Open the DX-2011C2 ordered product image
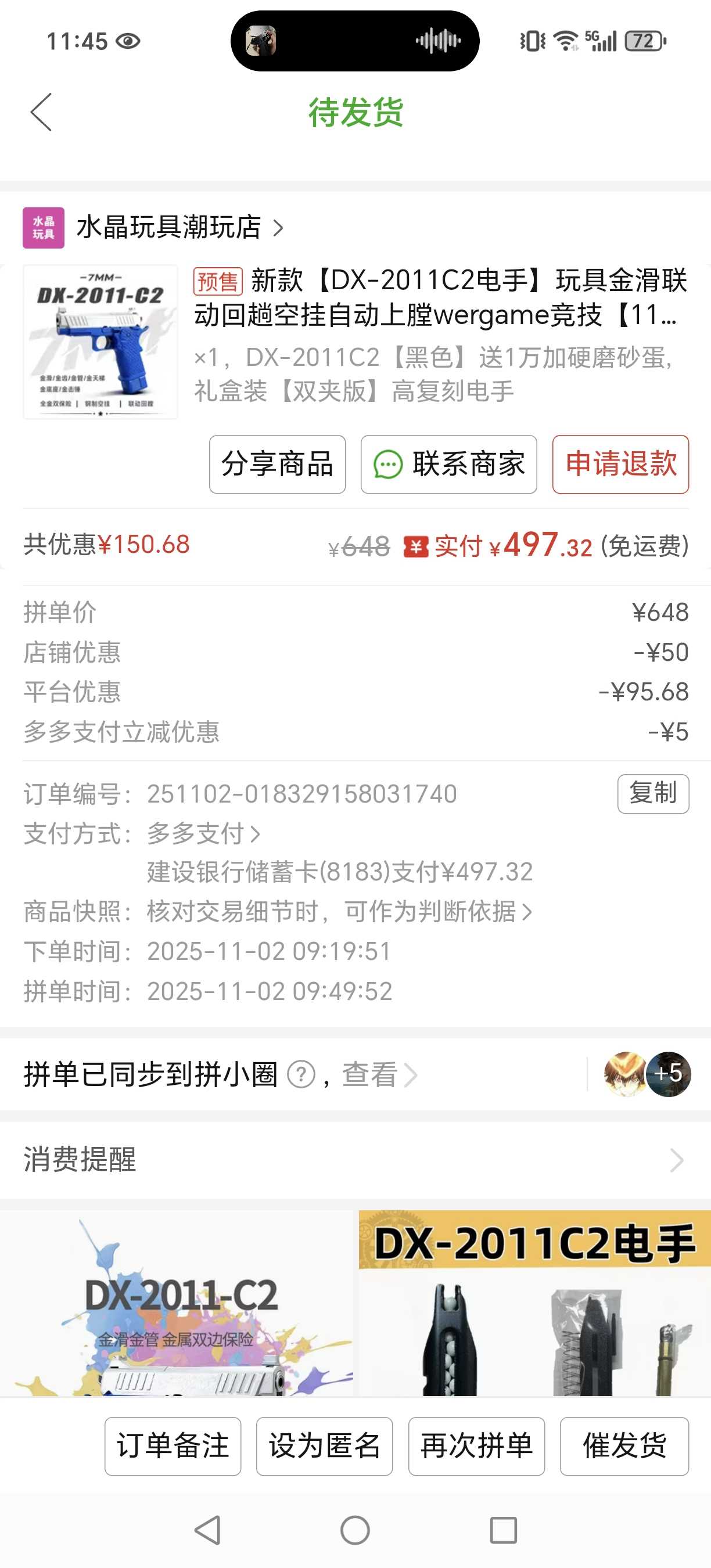Screen dimensions: 711x1568 (x=100, y=342)
